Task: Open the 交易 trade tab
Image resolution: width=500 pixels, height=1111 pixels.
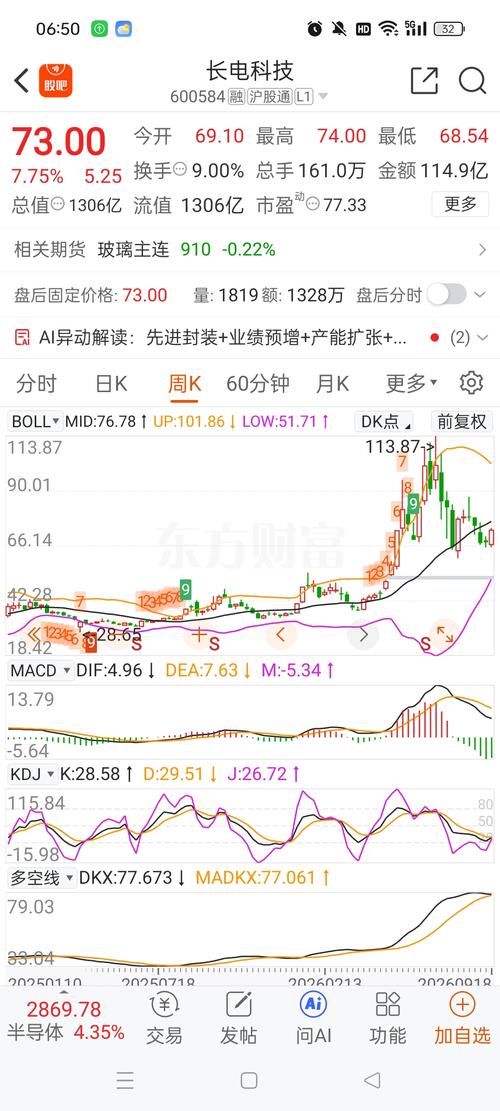Action: coord(164,1018)
